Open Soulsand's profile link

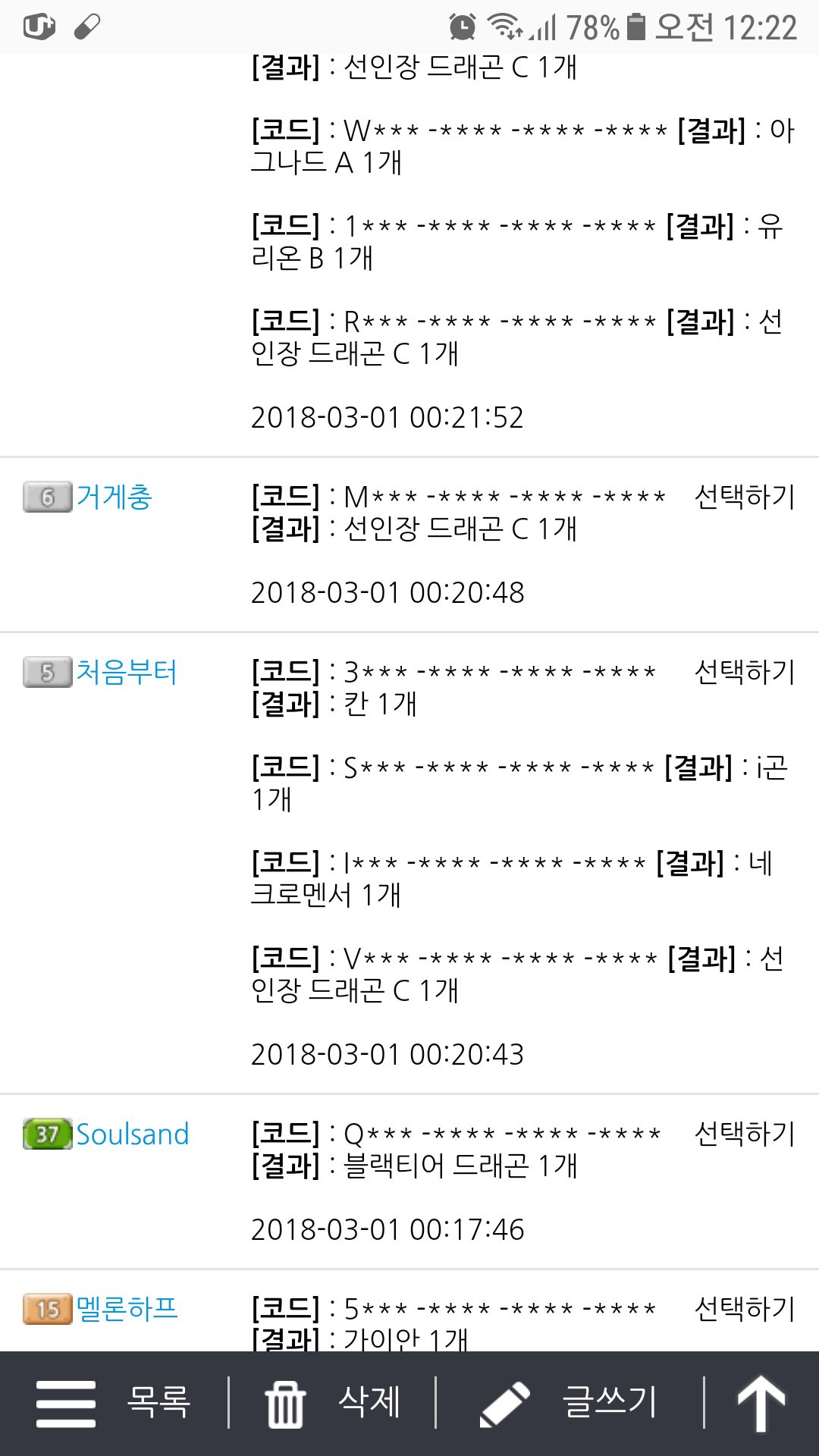point(132,1134)
